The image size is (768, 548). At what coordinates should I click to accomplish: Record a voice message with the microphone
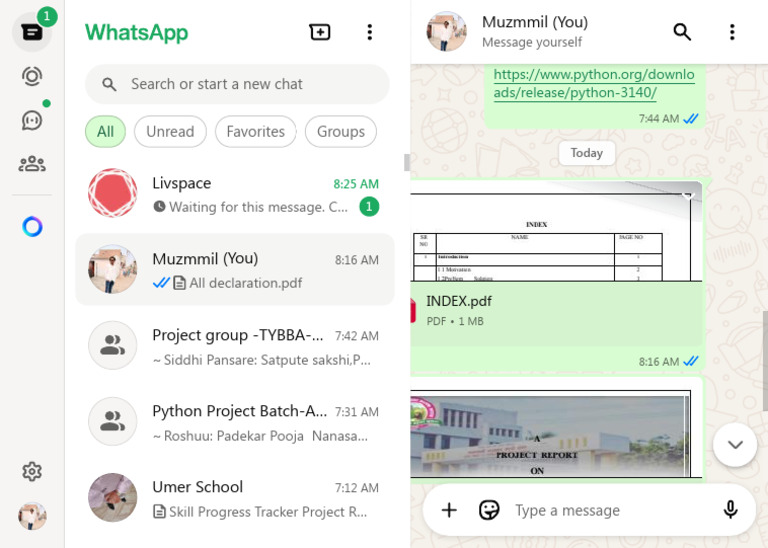tap(730, 510)
